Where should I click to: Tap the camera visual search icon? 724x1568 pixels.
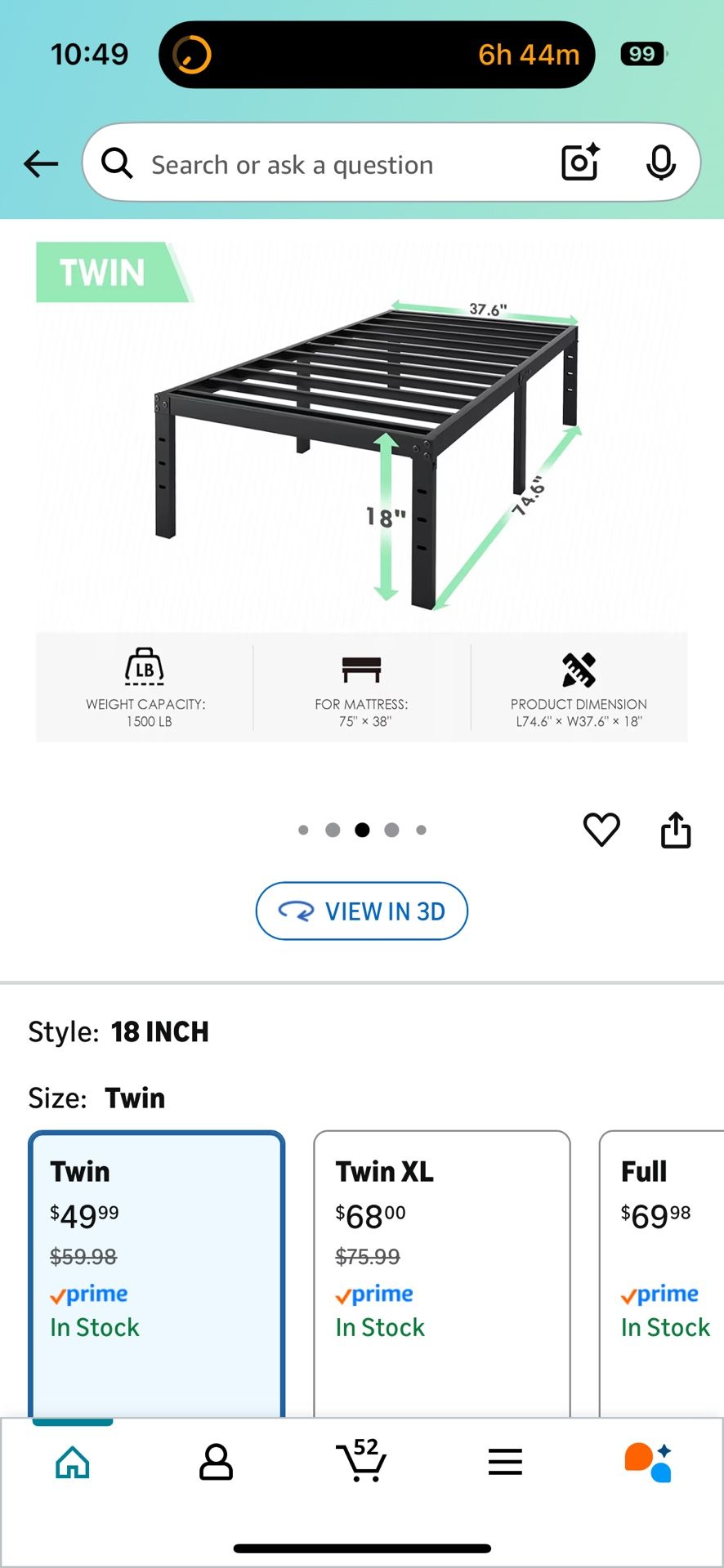click(x=579, y=163)
